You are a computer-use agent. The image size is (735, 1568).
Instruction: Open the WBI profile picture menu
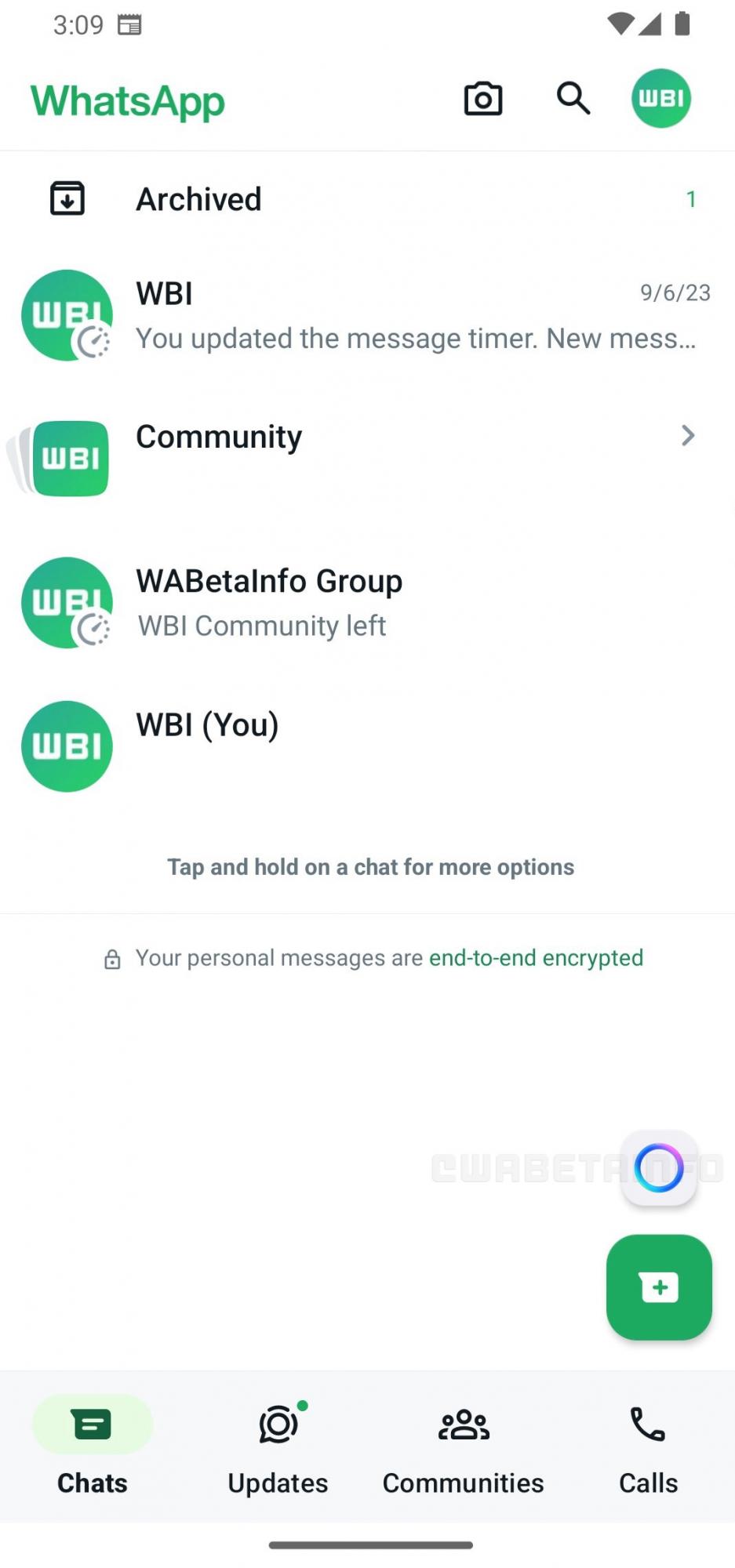tap(660, 98)
